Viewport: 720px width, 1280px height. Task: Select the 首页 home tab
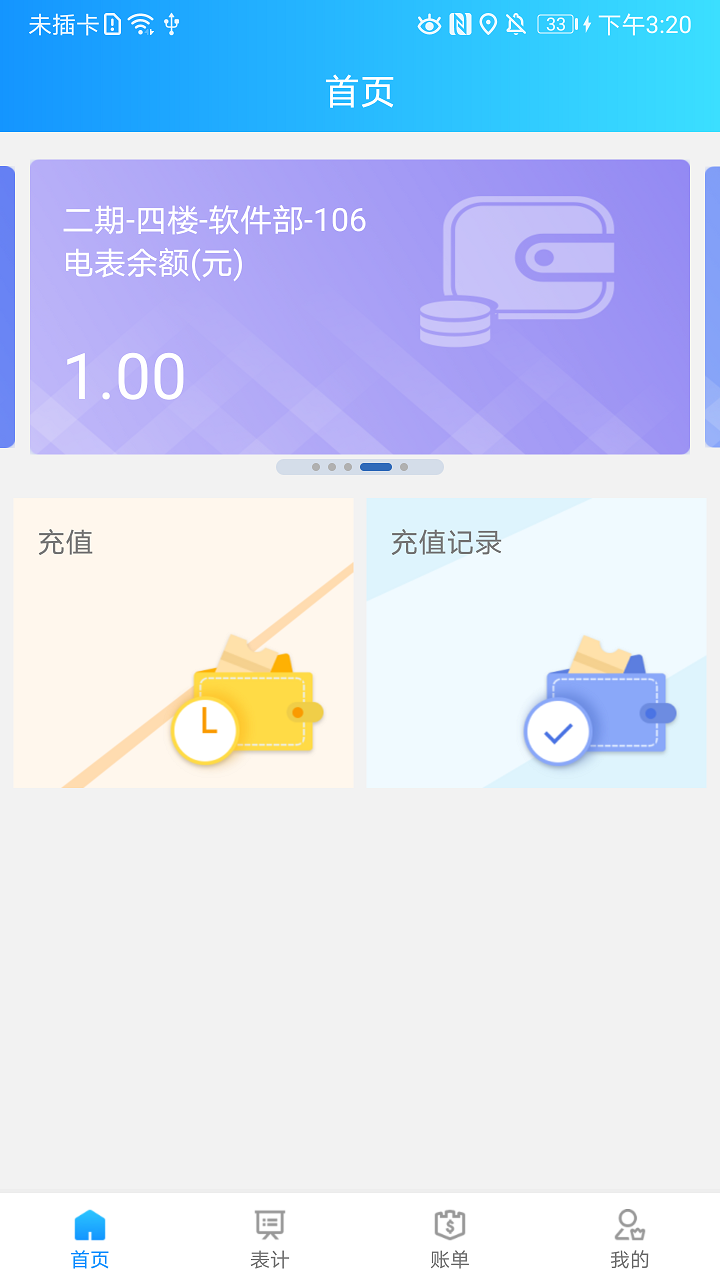click(x=90, y=1238)
